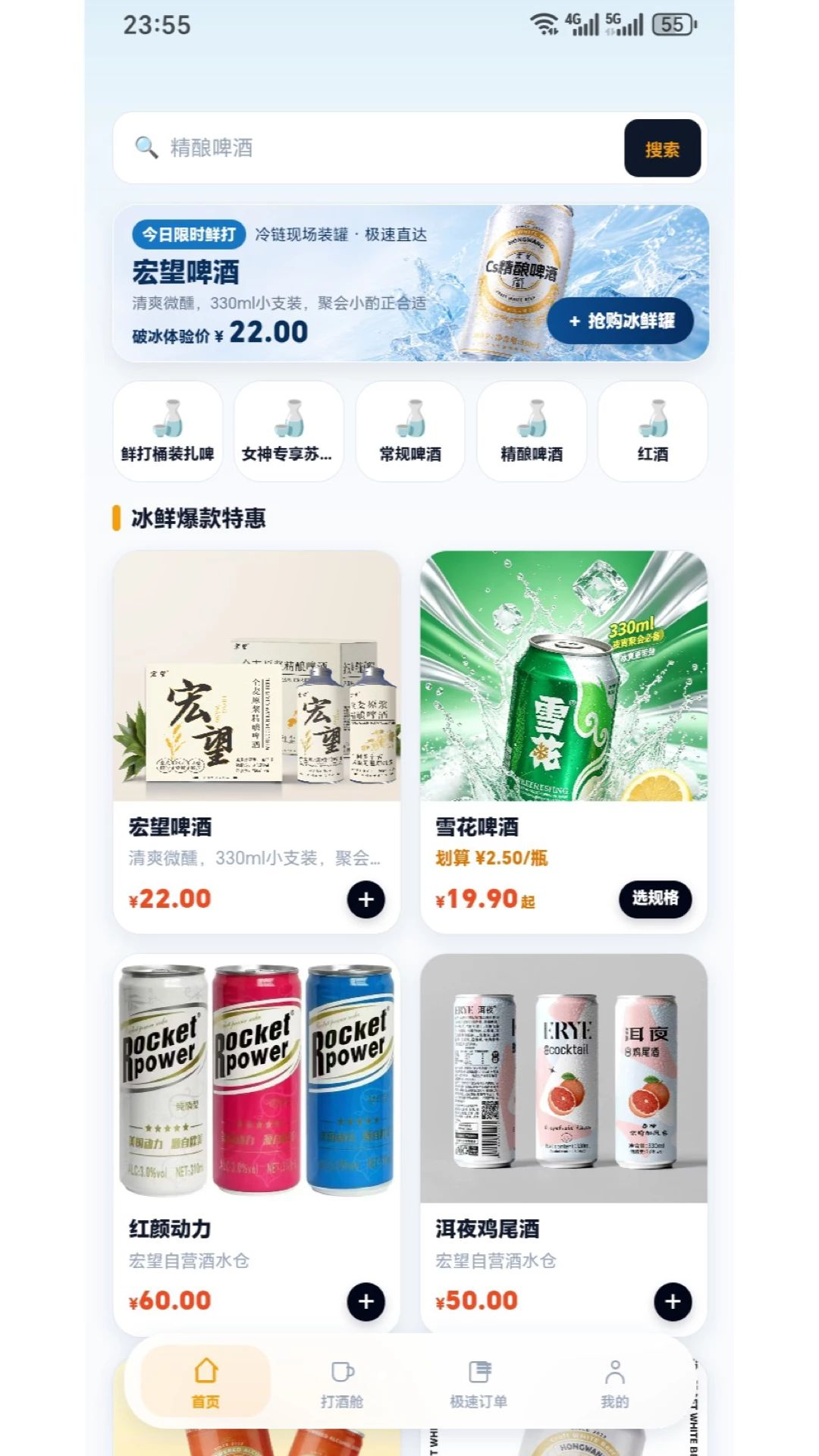The width and height of the screenshot is (819, 1456).
Task: Tap 抢购冰鲜罐 on the banner
Action: [621, 321]
